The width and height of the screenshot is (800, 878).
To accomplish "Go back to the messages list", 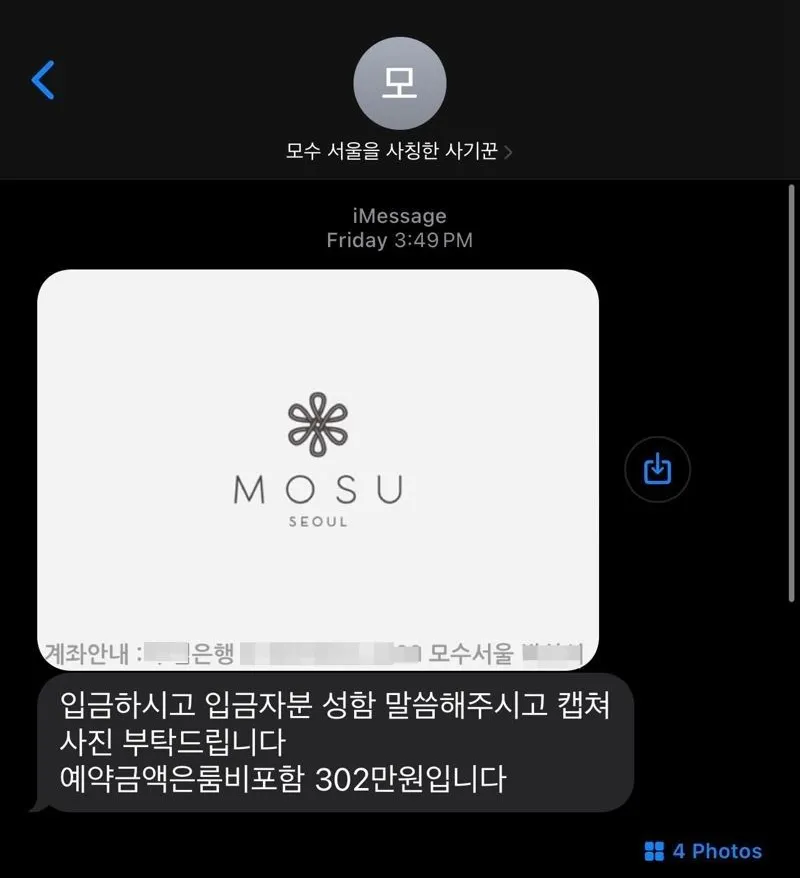I will 43,80.
